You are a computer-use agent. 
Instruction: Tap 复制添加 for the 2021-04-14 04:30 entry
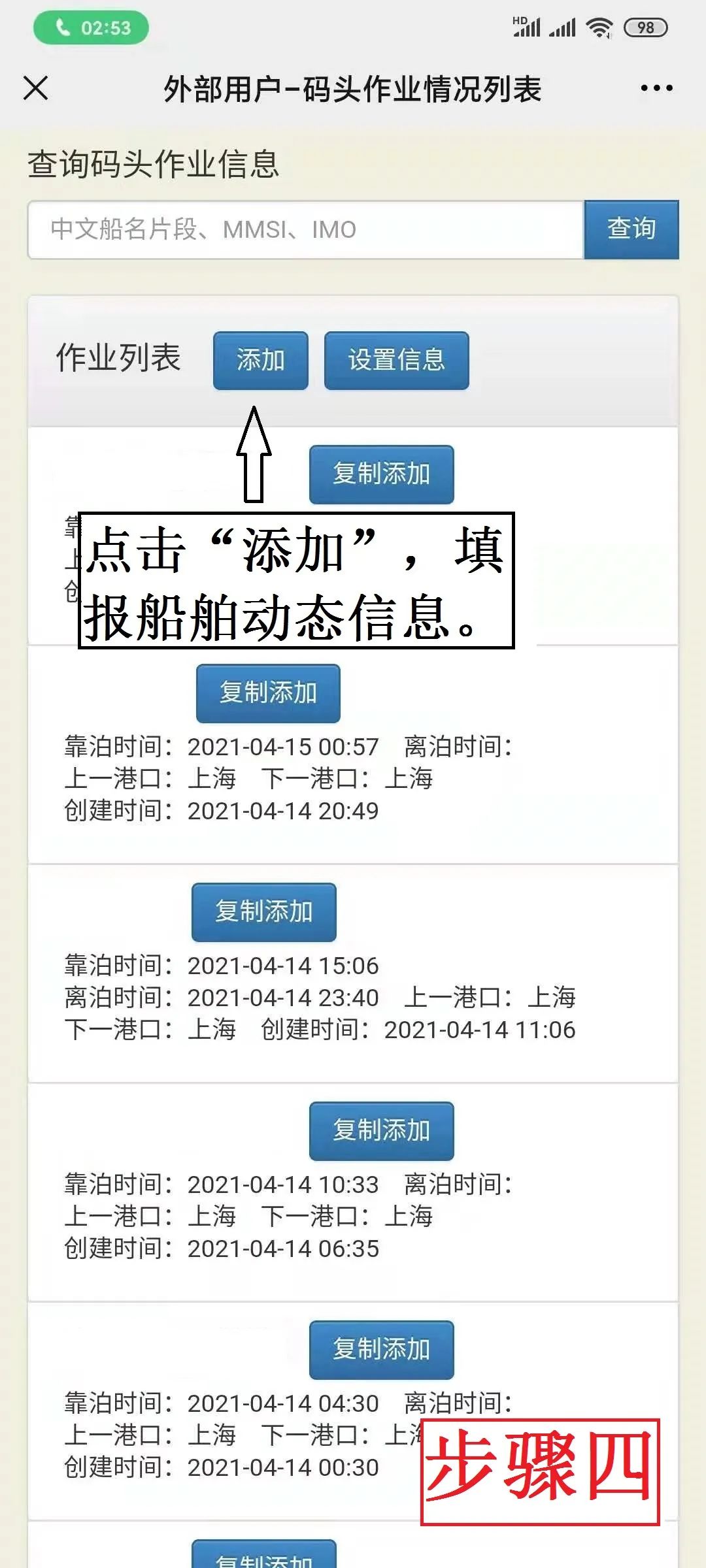point(381,1350)
